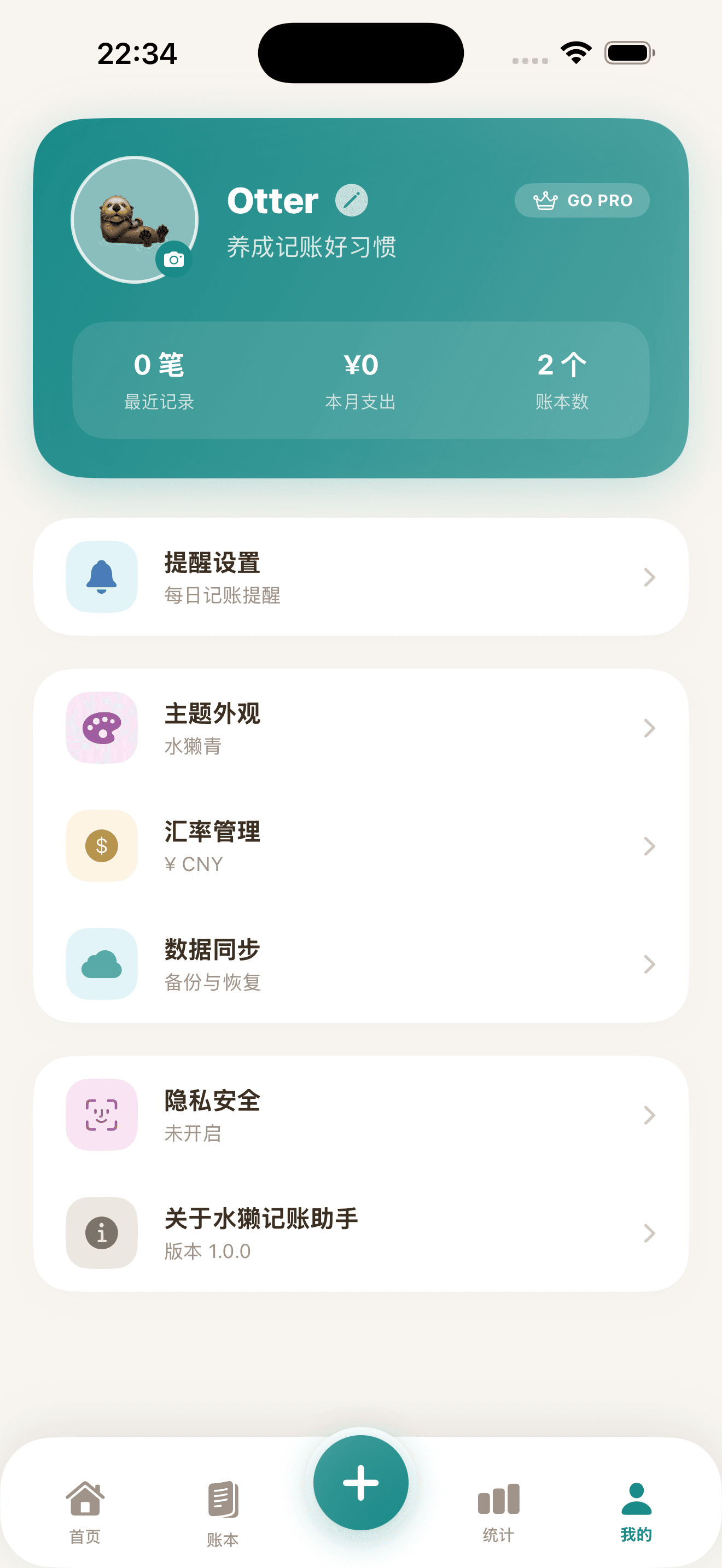Open notification reminder settings via bell icon

tap(101, 576)
